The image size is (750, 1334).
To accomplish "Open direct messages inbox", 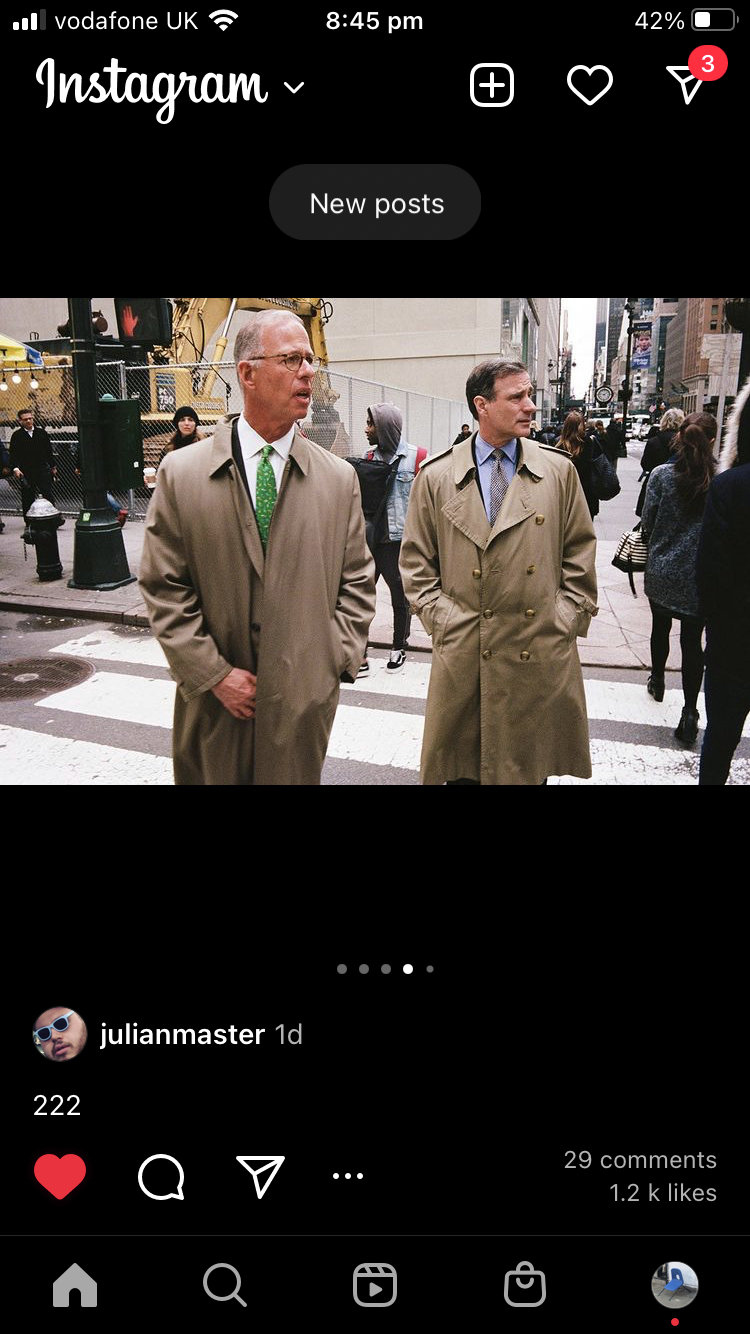I will 687,85.
